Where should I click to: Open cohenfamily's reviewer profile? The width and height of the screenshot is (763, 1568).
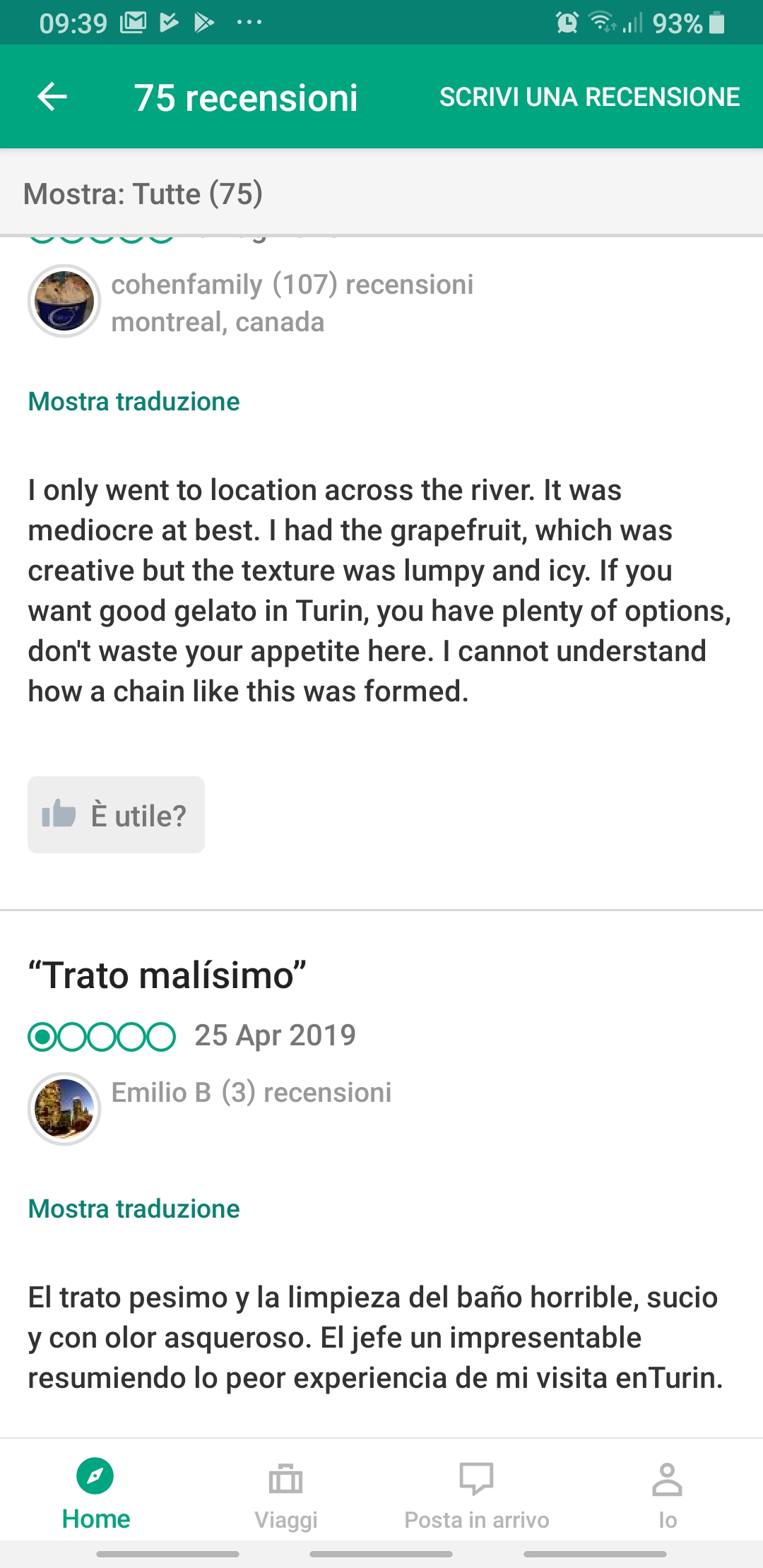pos(64,302)
